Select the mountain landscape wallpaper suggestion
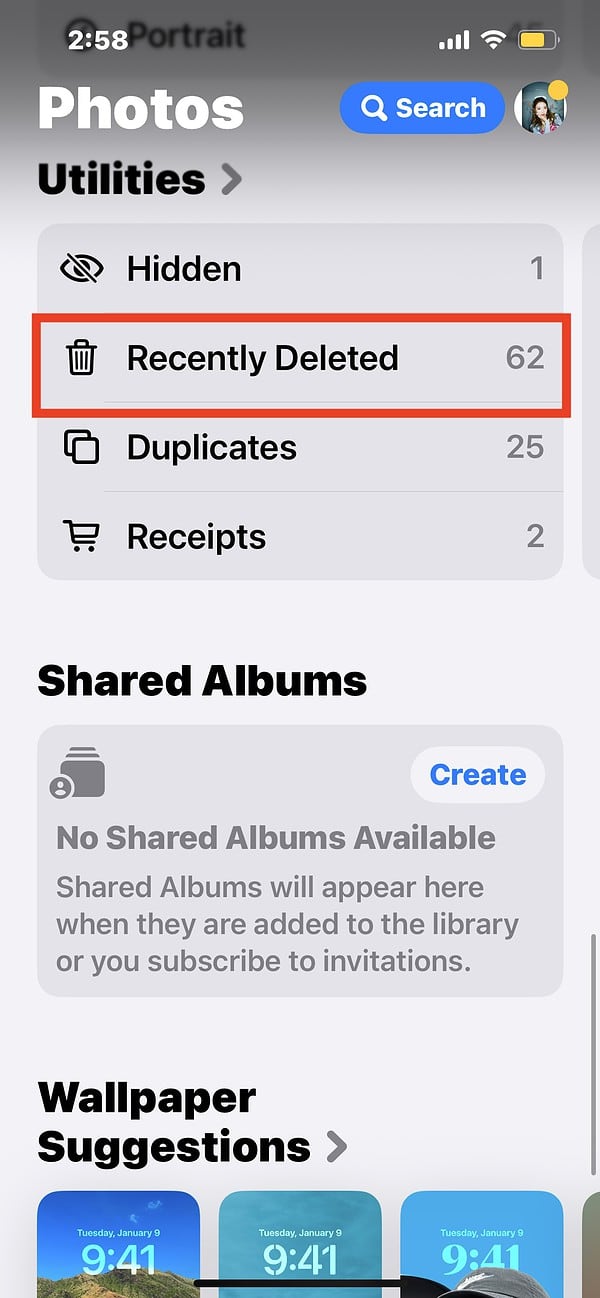 click(x=118, y=1244)
